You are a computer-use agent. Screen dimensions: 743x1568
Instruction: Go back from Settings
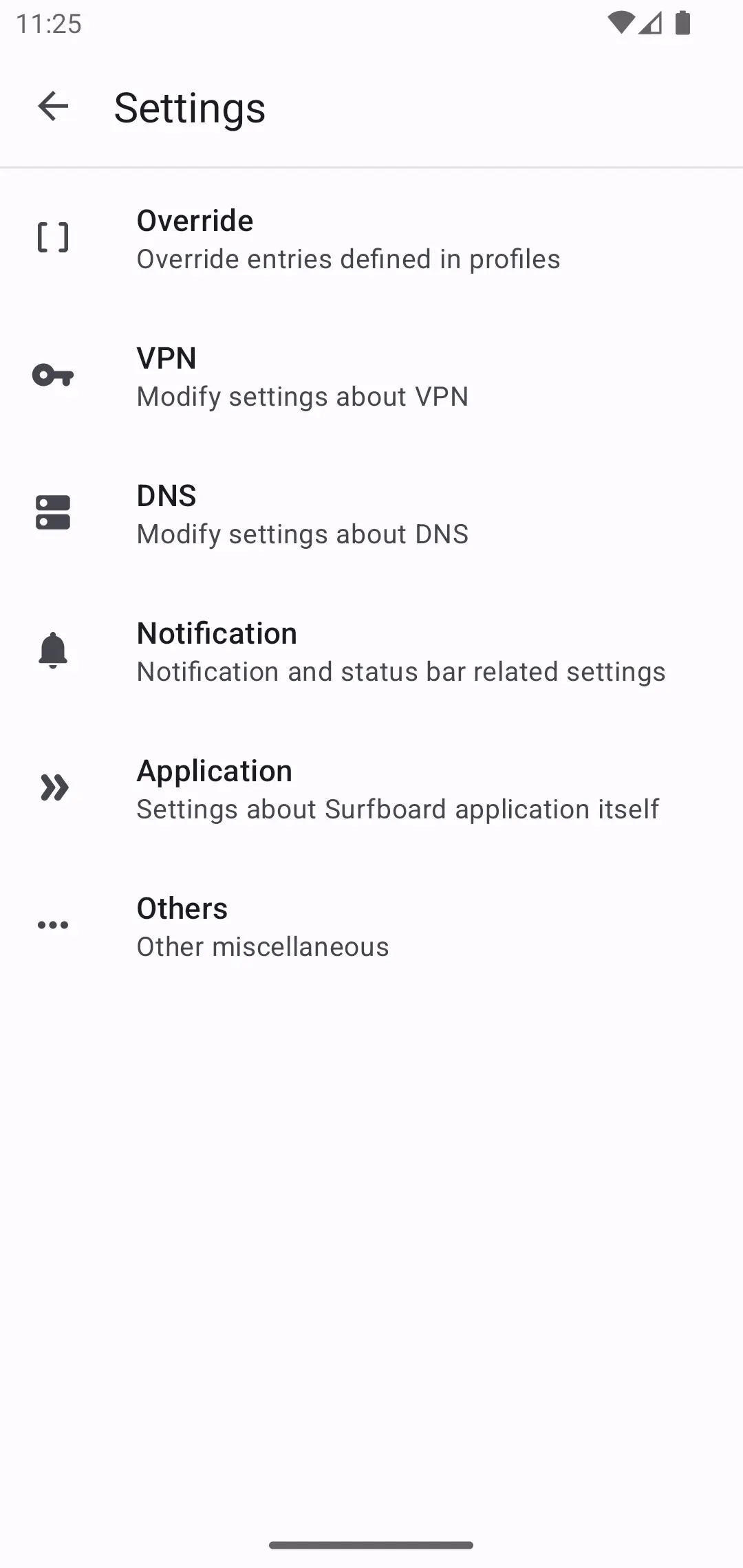point(53,107)
